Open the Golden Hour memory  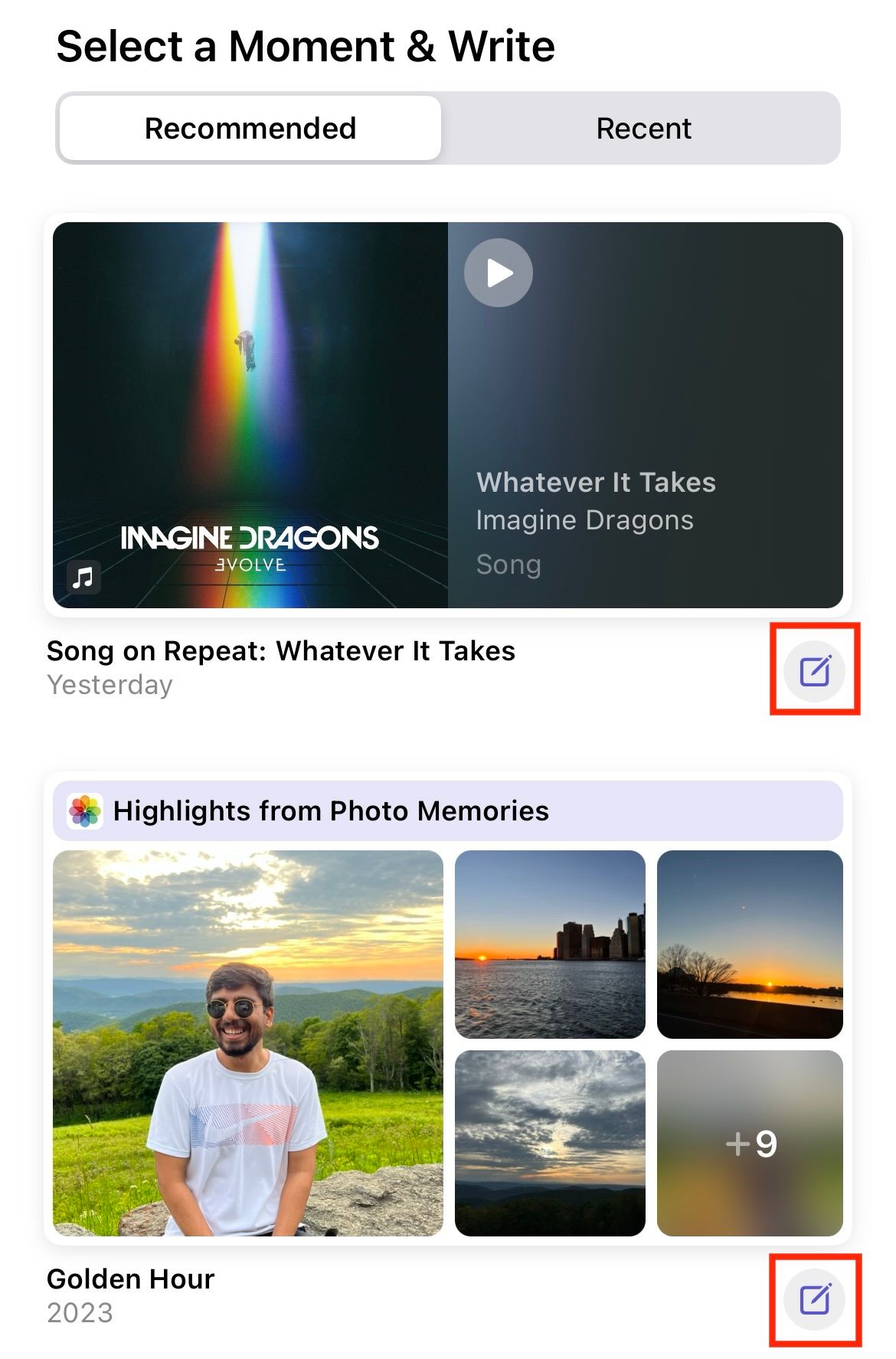click(x=131, y=1279)
